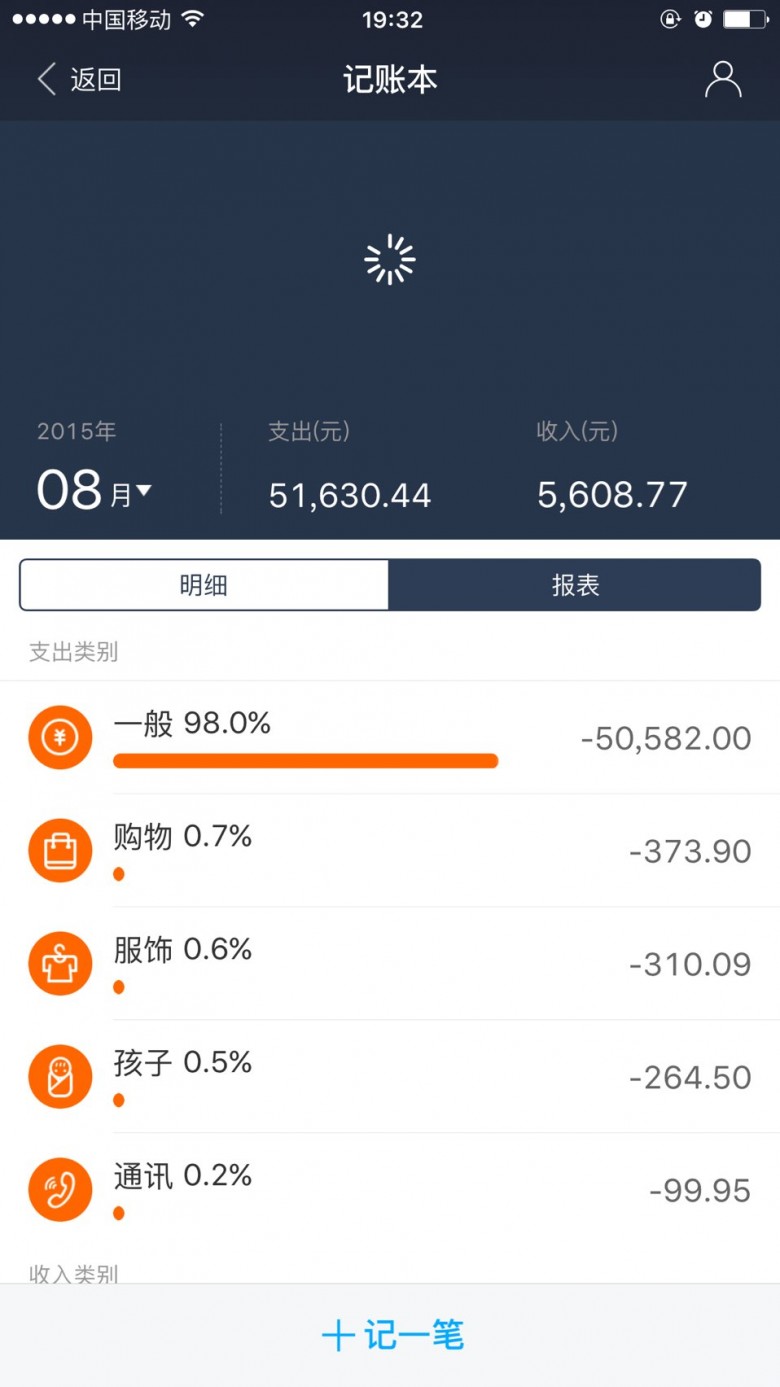Switch to the 明细 tab

tap(204, 585)
